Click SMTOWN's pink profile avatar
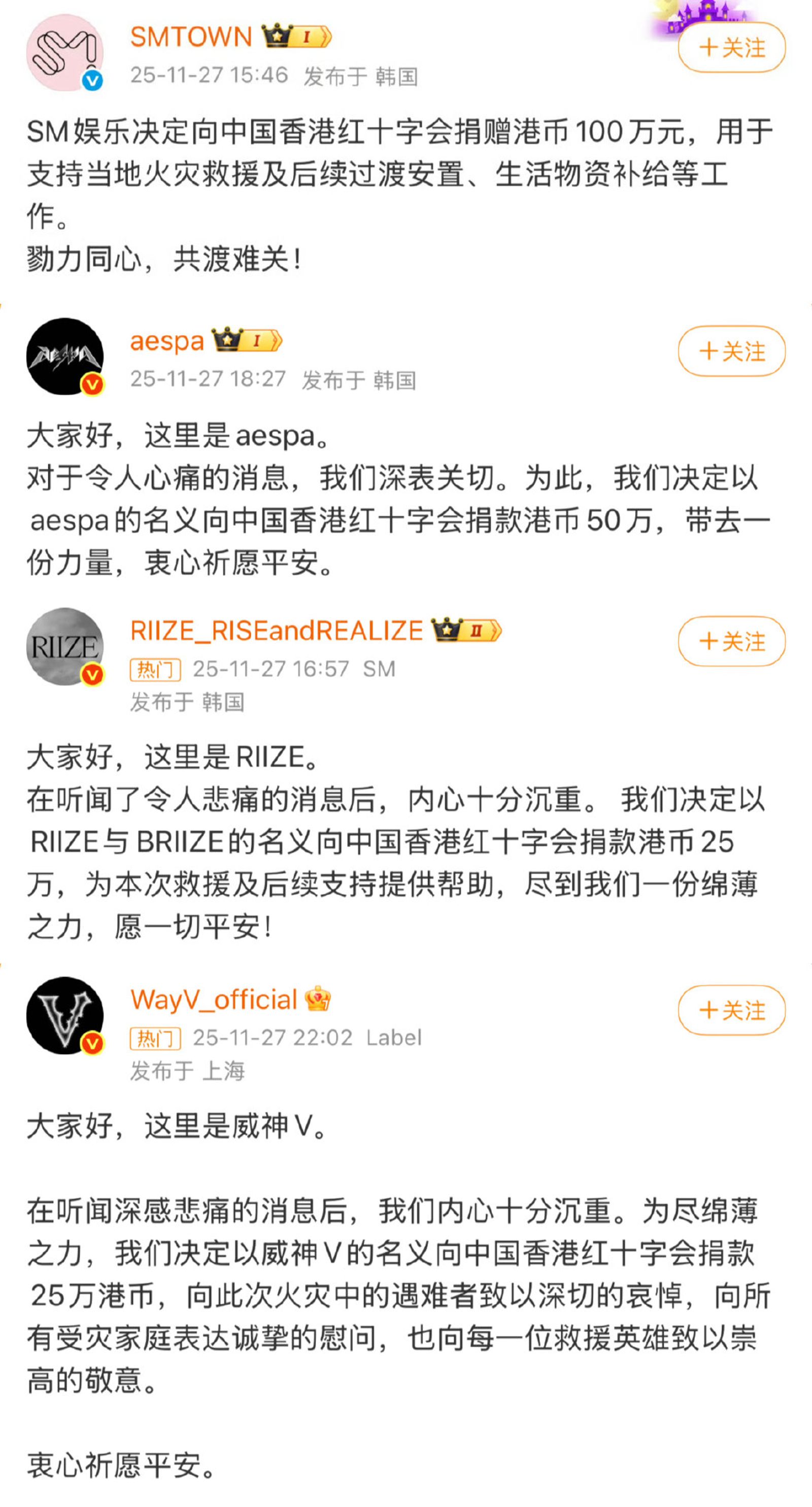 coord(66,51)
